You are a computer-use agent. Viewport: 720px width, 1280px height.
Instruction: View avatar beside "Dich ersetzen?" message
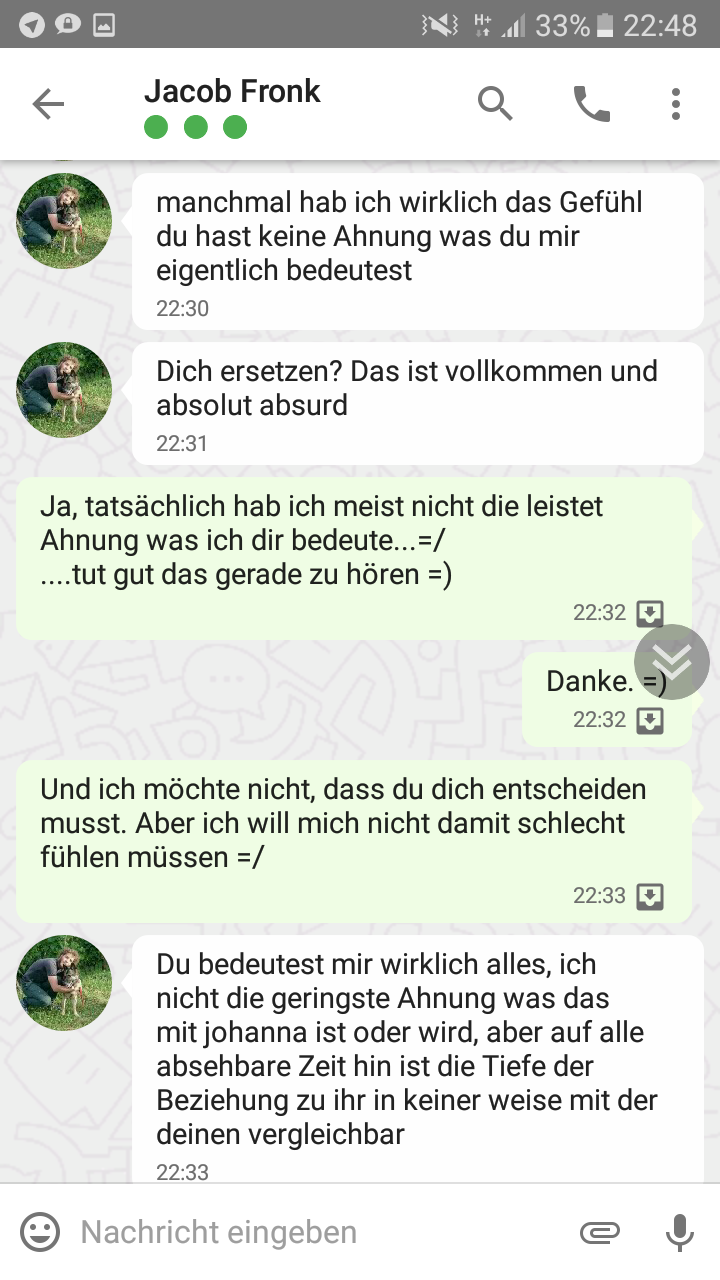(x=64, y=390)
